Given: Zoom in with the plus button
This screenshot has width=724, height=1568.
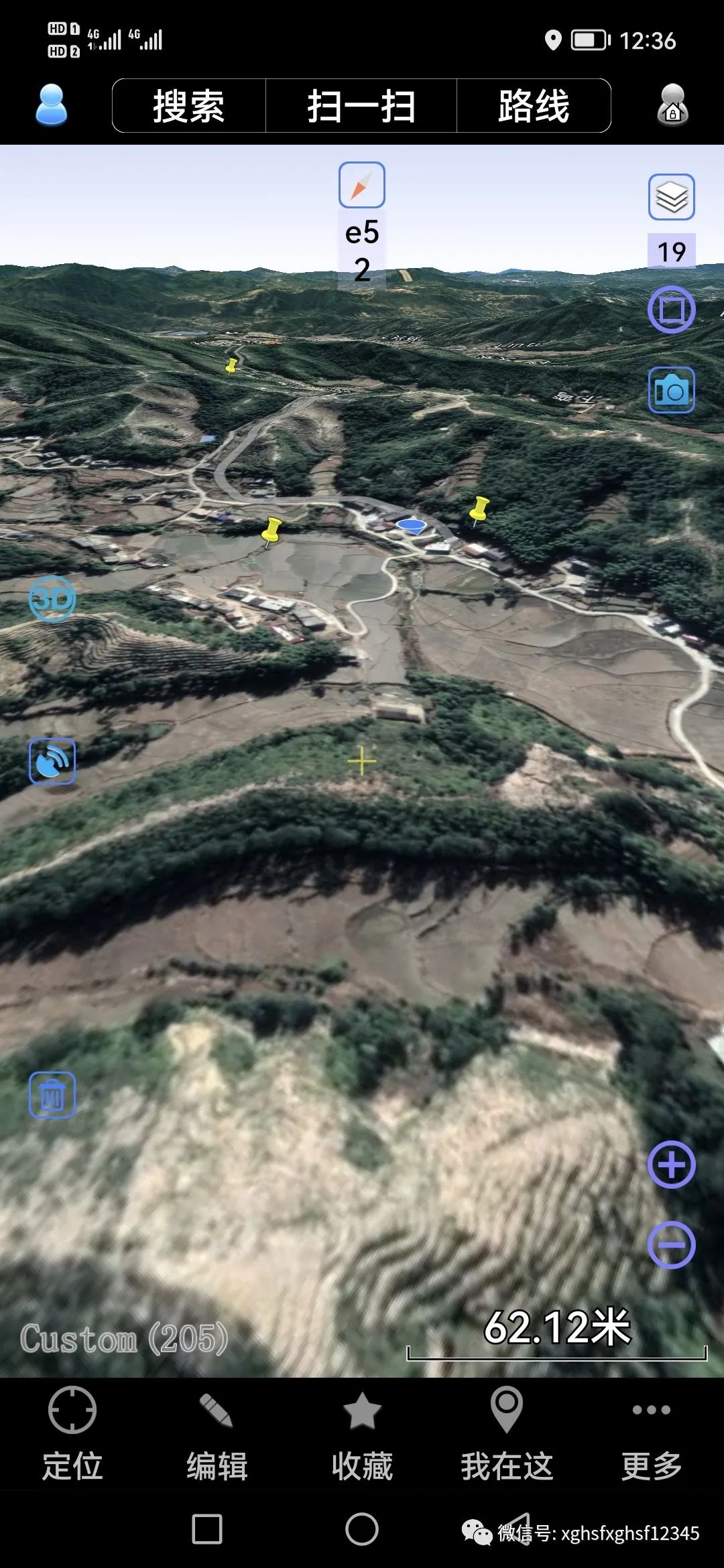Looking at the screenshot, I should tap(671, 1165).
